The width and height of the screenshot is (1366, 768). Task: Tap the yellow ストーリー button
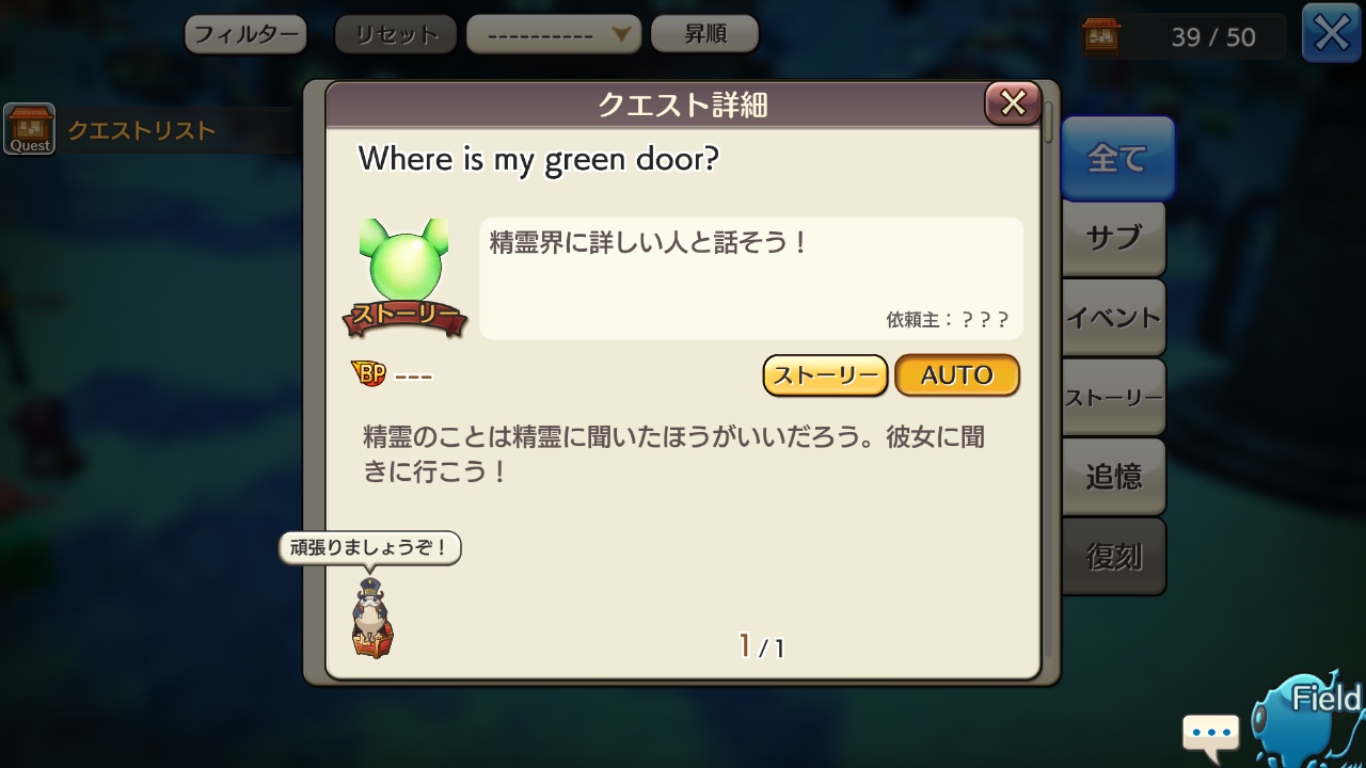point(825,376)
